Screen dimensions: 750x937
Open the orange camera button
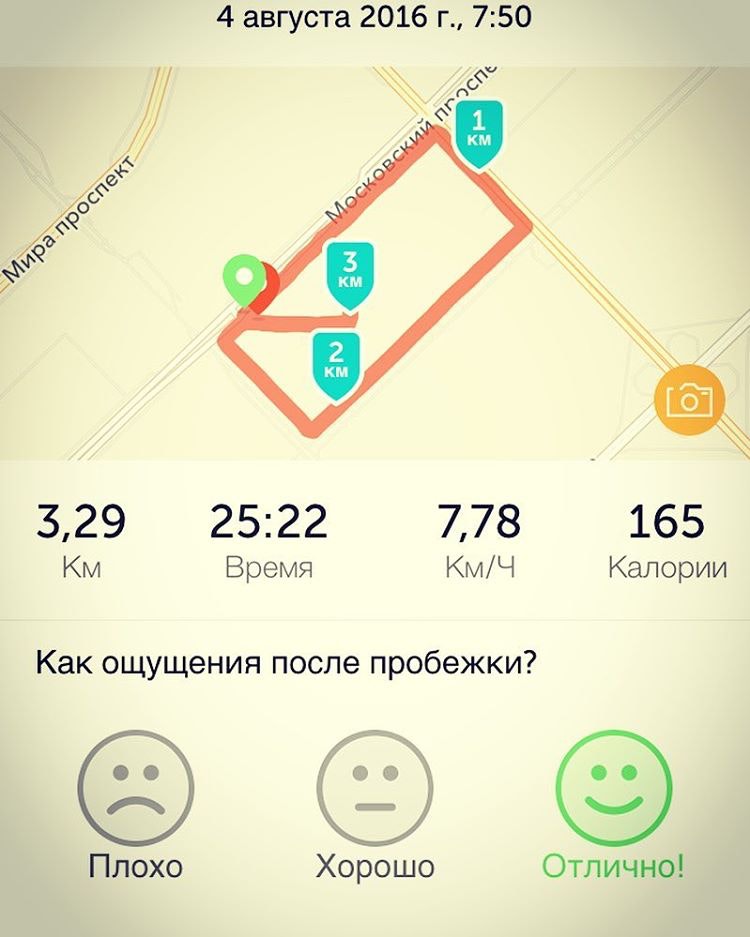point(688,400)
